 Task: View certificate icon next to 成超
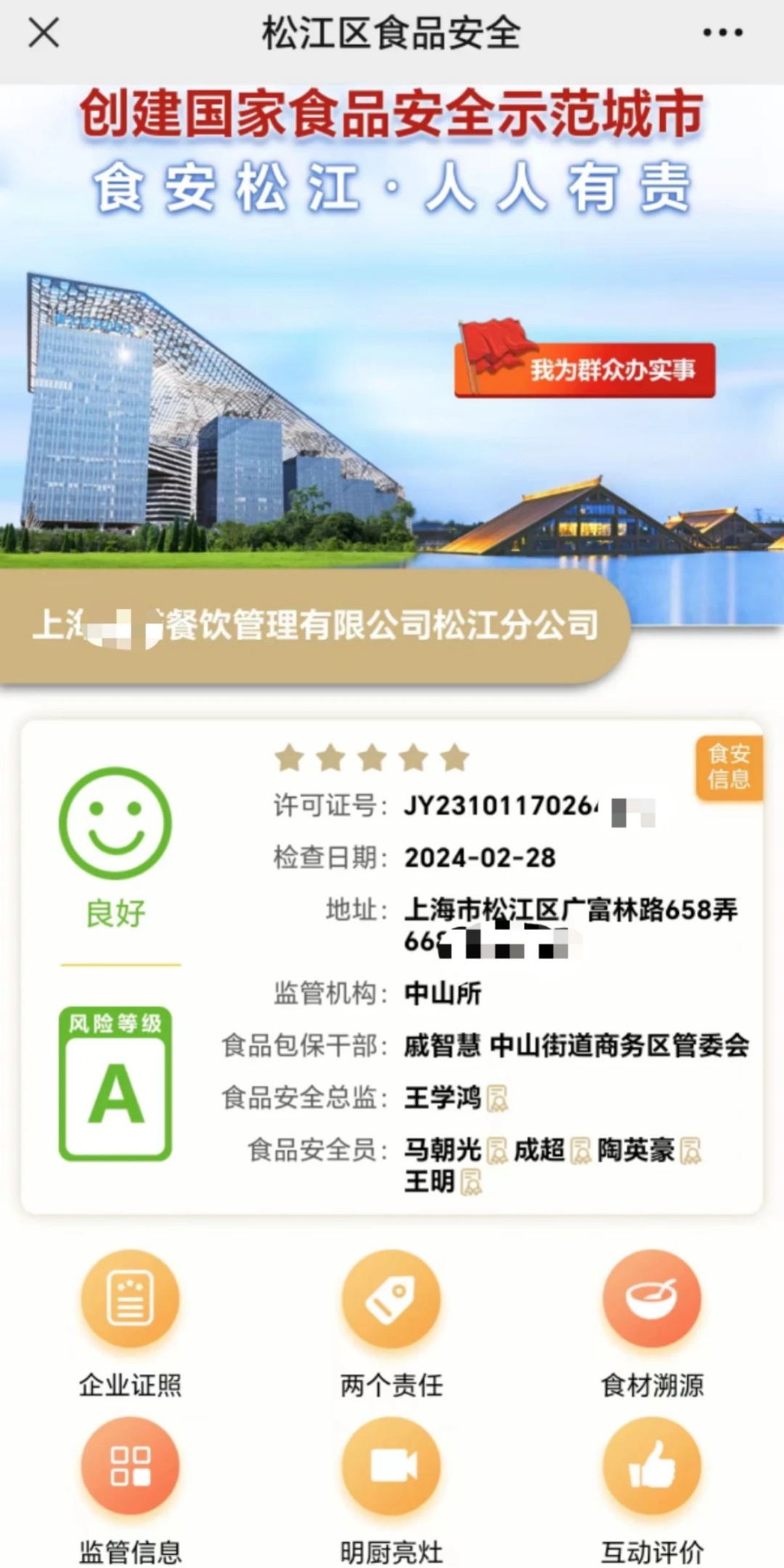[x=581, y=1151]
